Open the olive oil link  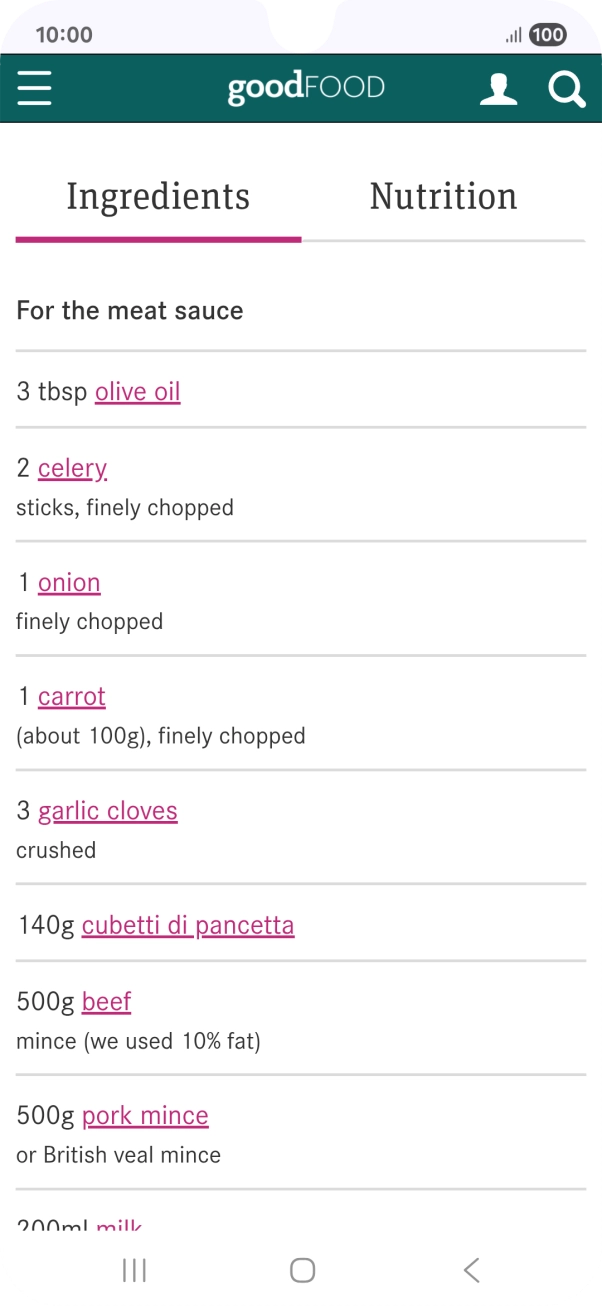pos(138,391)
